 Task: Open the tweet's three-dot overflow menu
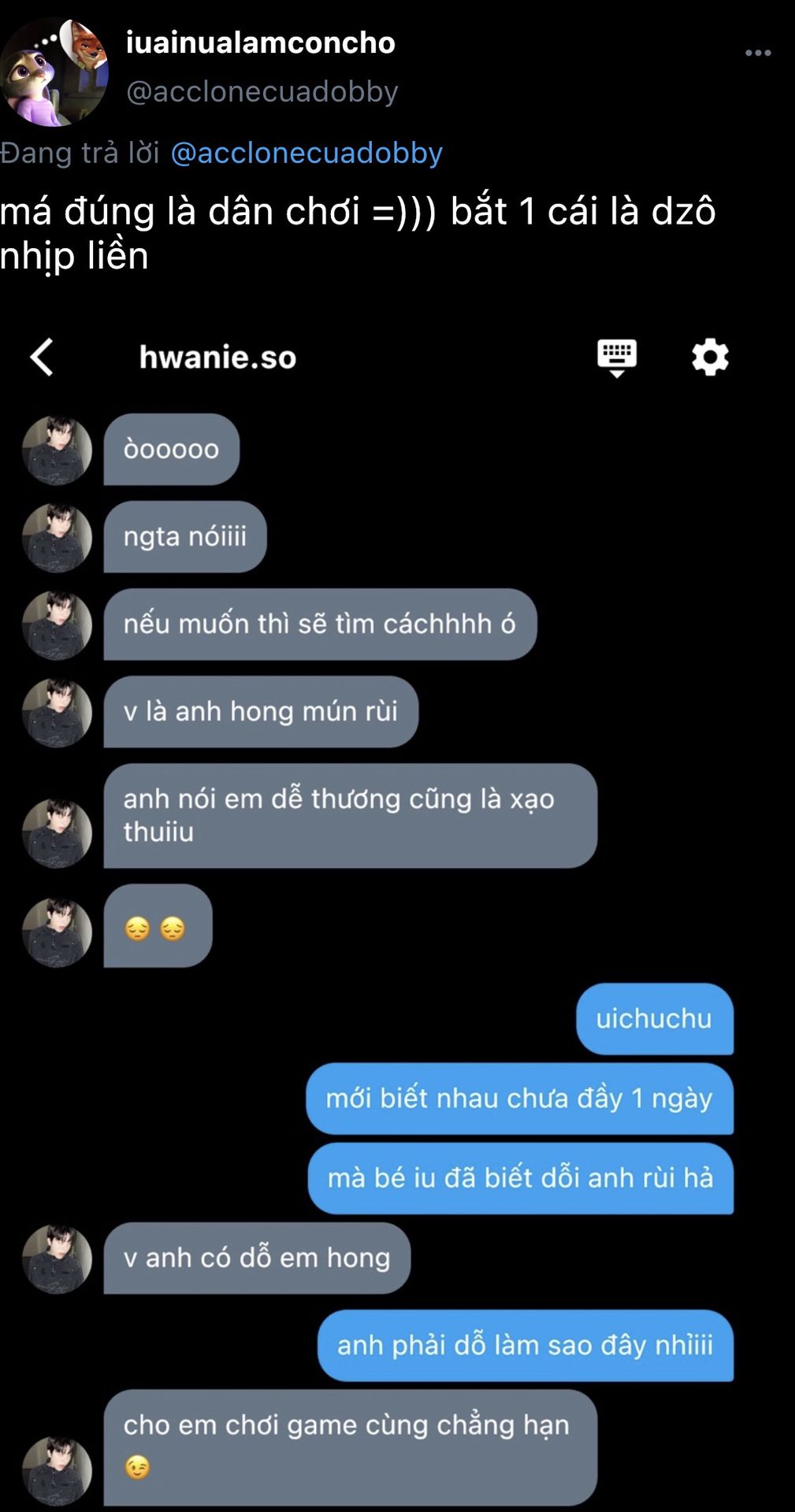click(757, 54)
